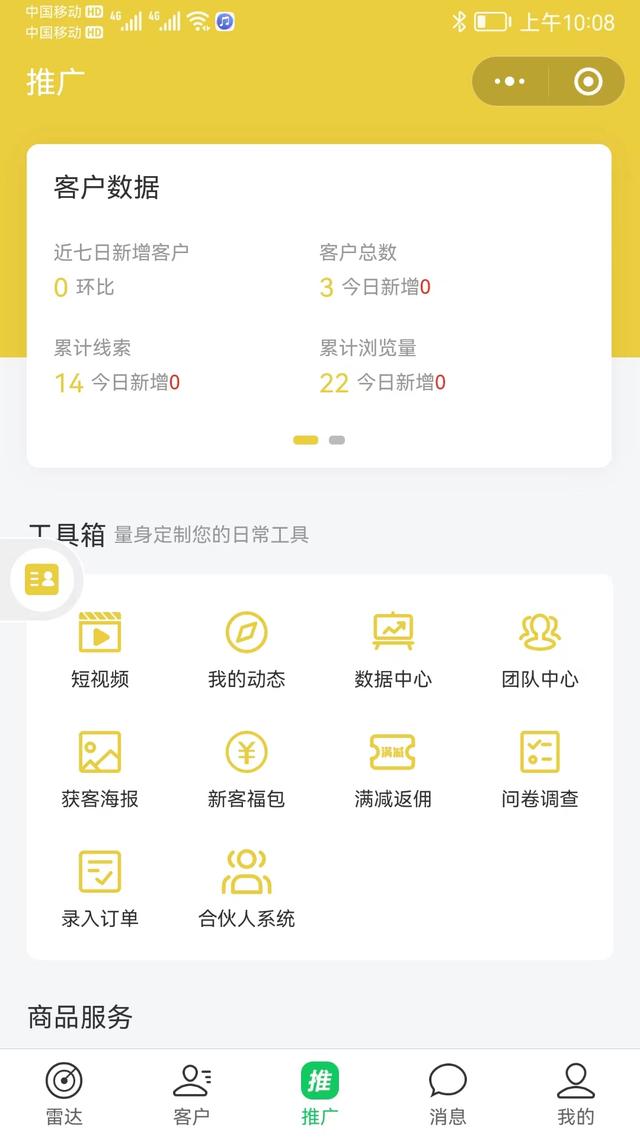Switch to the 雷达 tab
The height and width of the screenshot is (1138, 640).
(x=64, y=1094)
